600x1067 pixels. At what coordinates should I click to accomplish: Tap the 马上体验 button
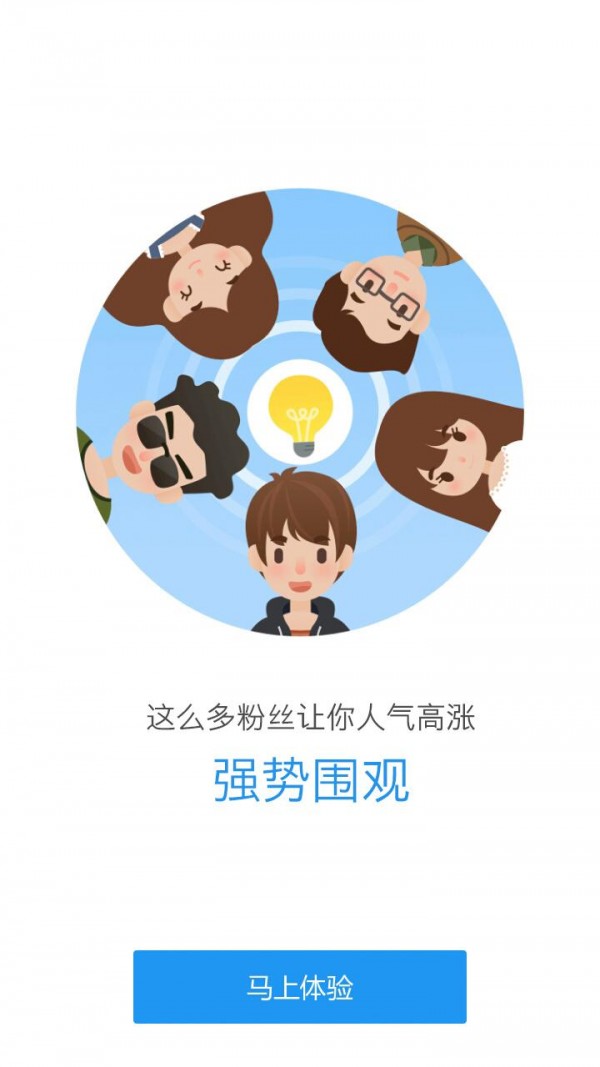pyautogui.click(x=300, y=987)
